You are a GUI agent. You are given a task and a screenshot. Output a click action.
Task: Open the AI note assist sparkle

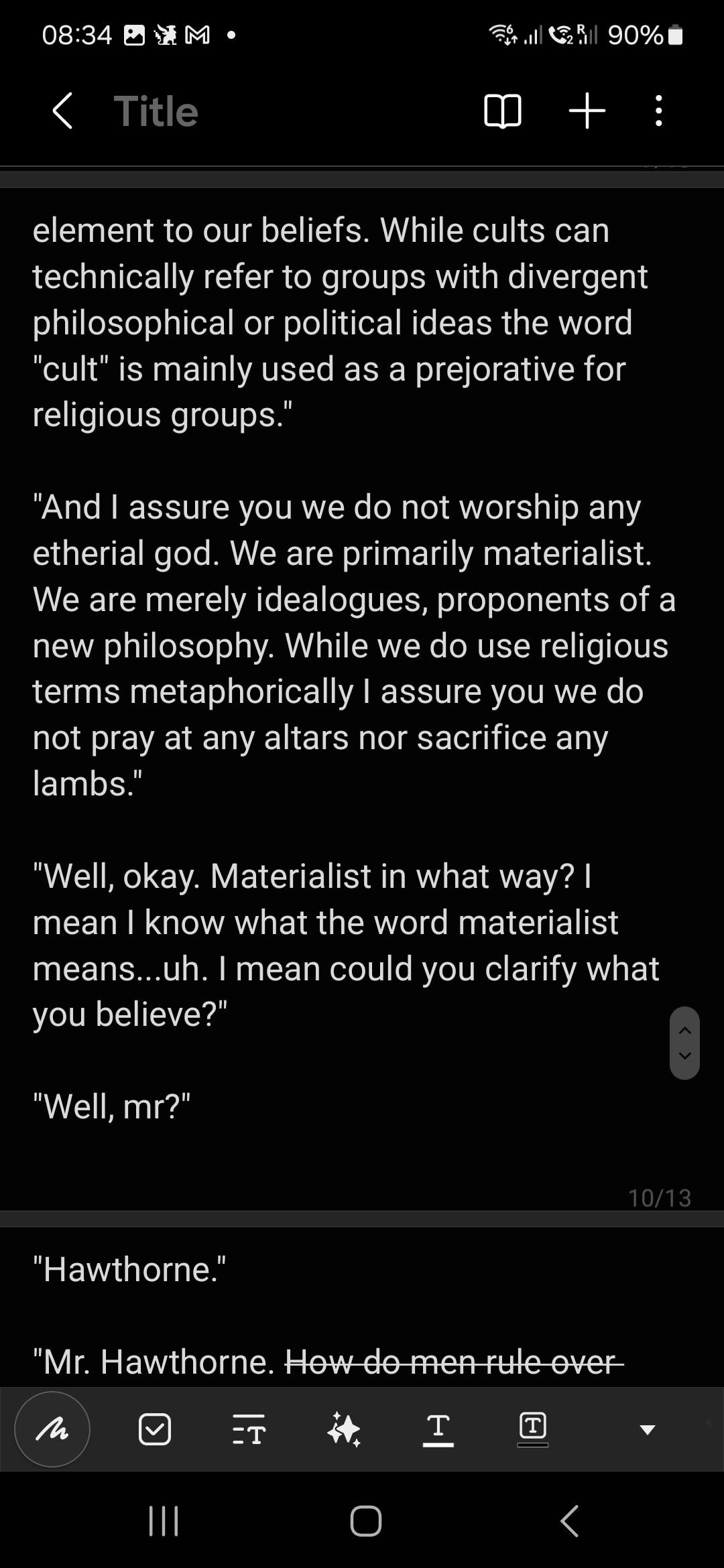[x=344, y=1430]
